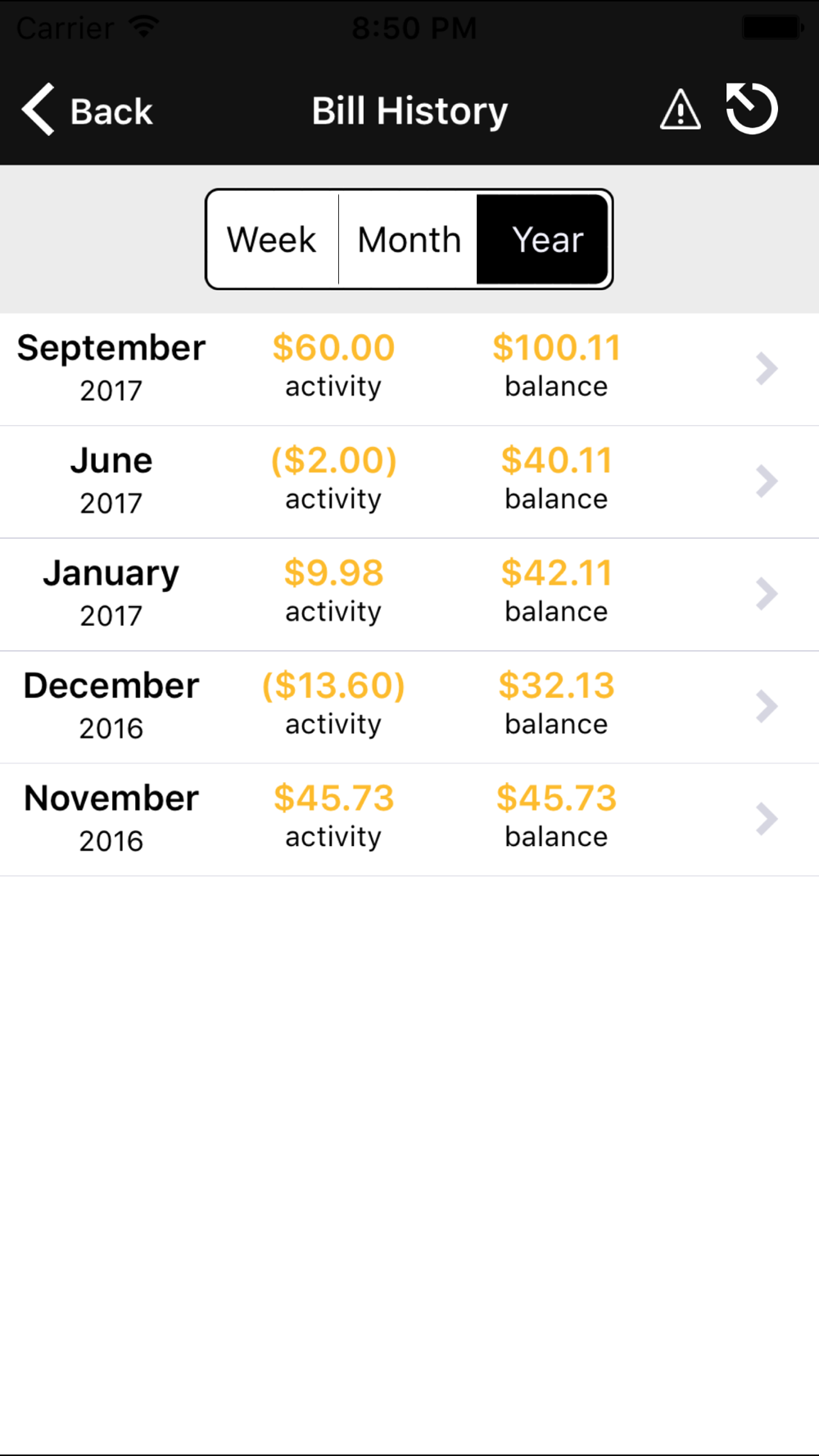Open June 2017 bill details
Image resolution: width=819 pixels, height=1456 pixels.
click(409, 482)
